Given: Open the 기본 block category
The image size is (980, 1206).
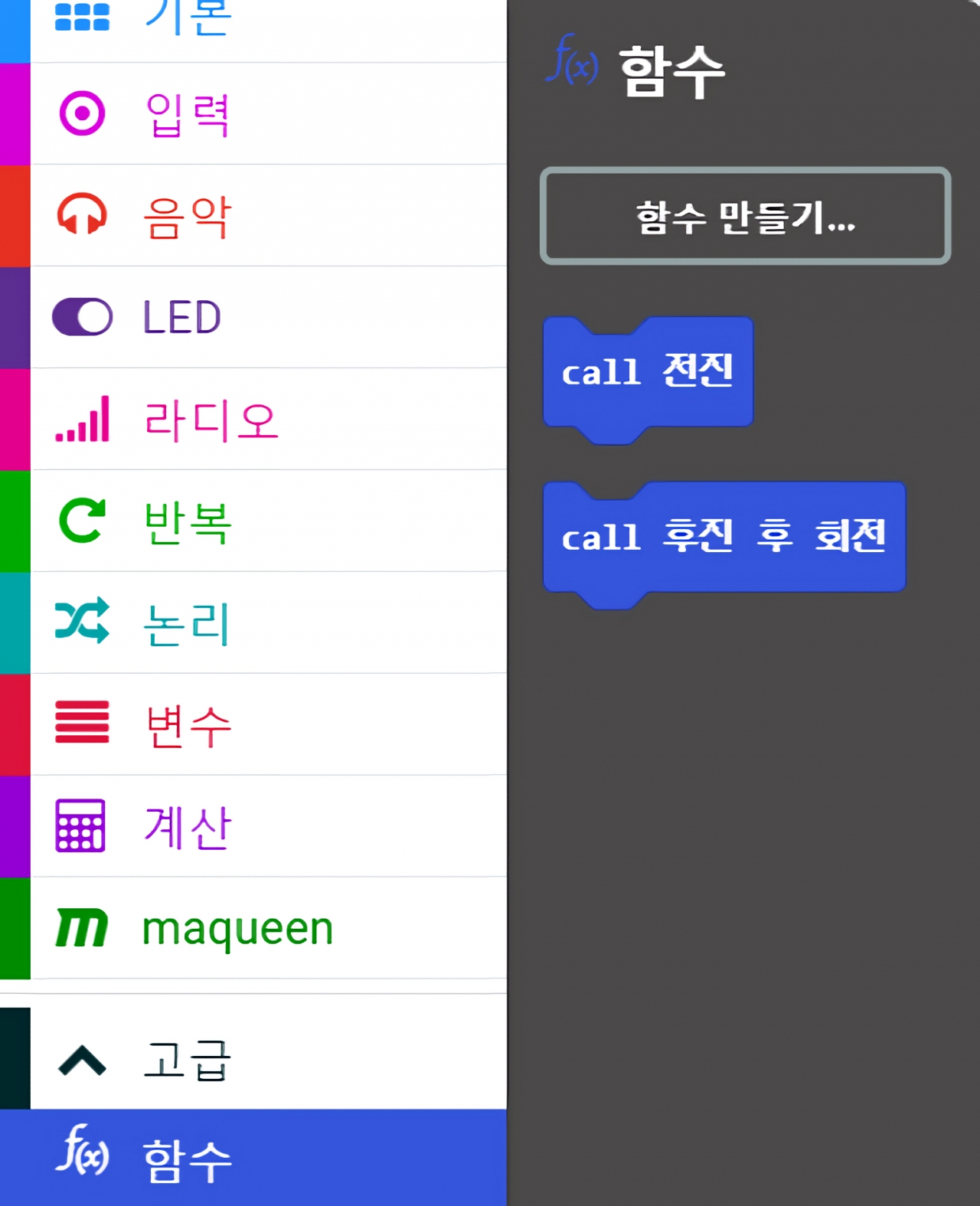Looking at the screenshot, I should (188, 19).
